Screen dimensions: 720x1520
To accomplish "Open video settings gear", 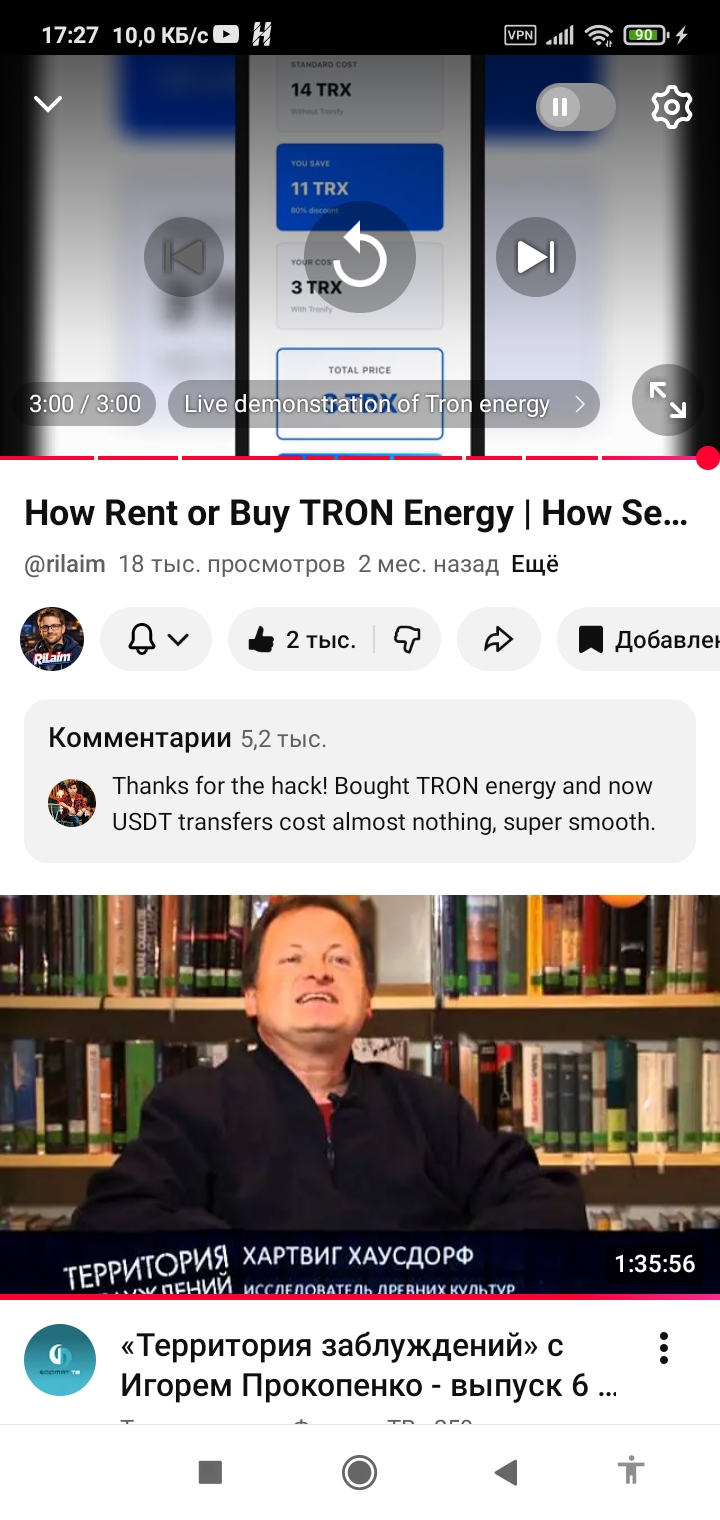I will click(672, 107).
